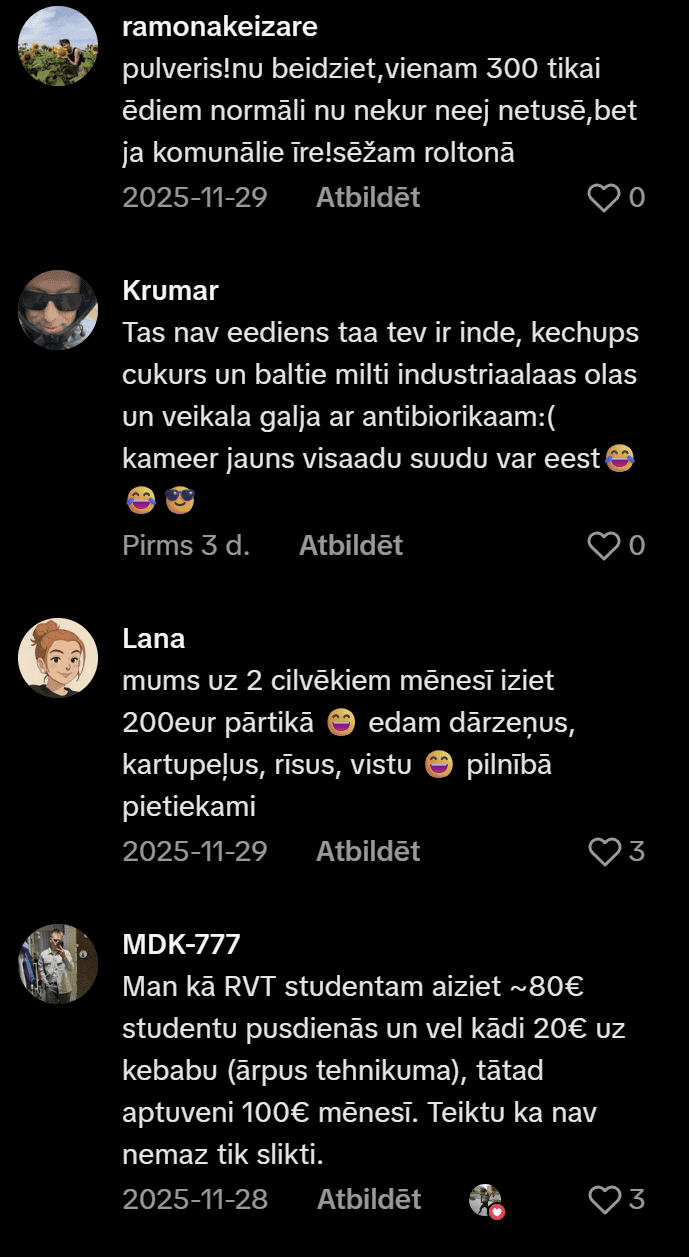
Task: Like MDK-777's comment
Action: pos(603,1199)
